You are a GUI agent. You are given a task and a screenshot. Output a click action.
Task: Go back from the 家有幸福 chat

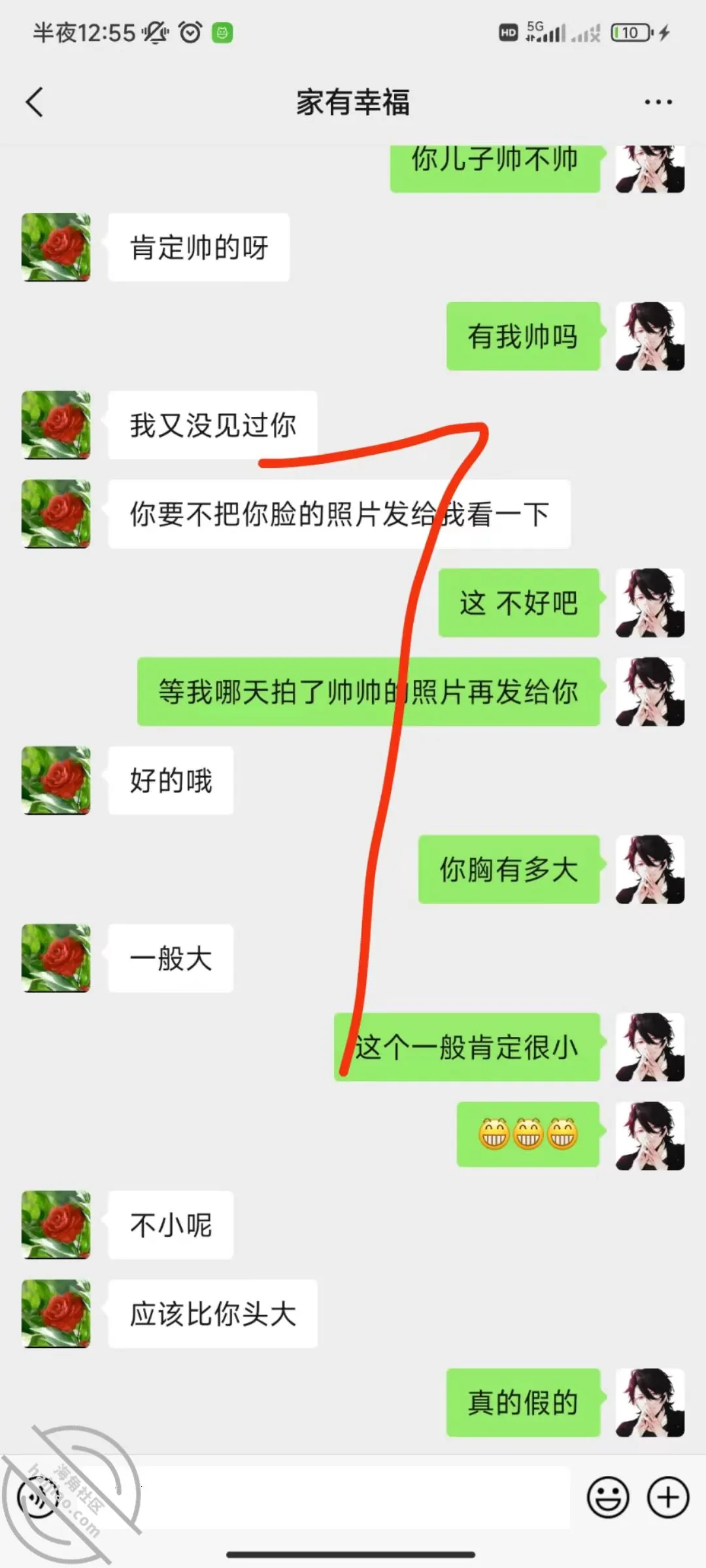(x=35, y=102)
